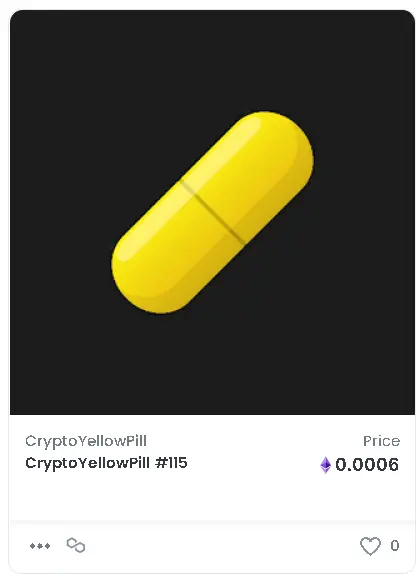Open the three-dot more options menu
The width and height of the screenshot is (420, 574).
click(40, 546)
